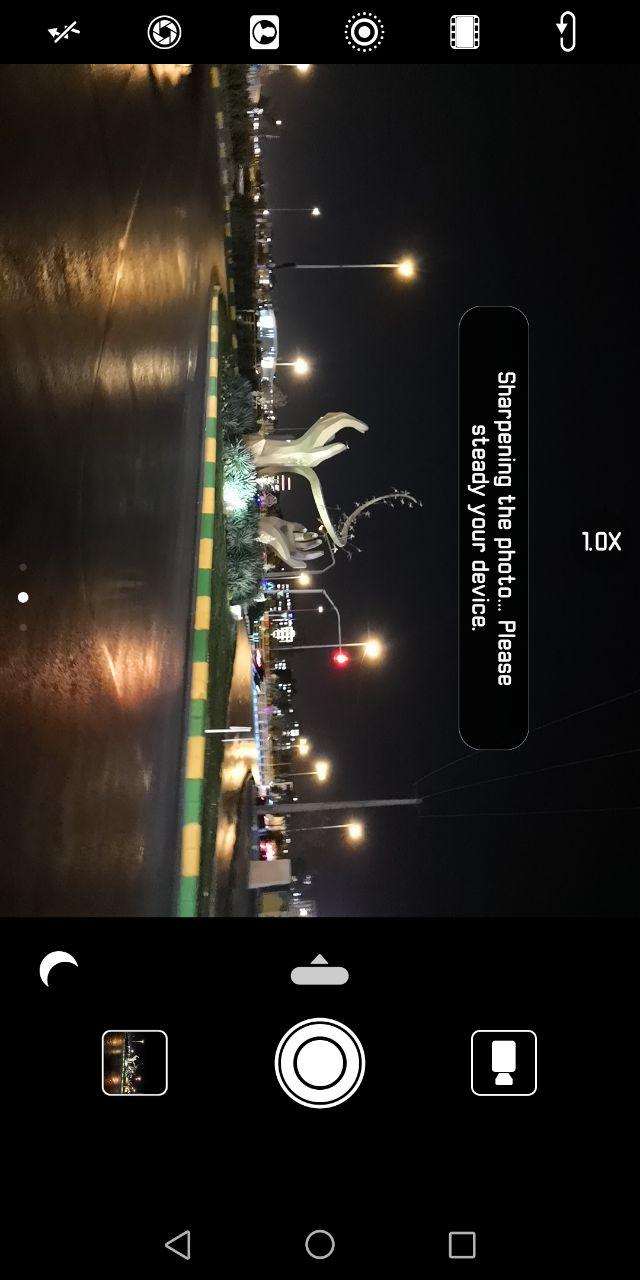The height and width of the screenshot is (1280, 640).
Task: Switch between front and rear camera
Action: 566,33
